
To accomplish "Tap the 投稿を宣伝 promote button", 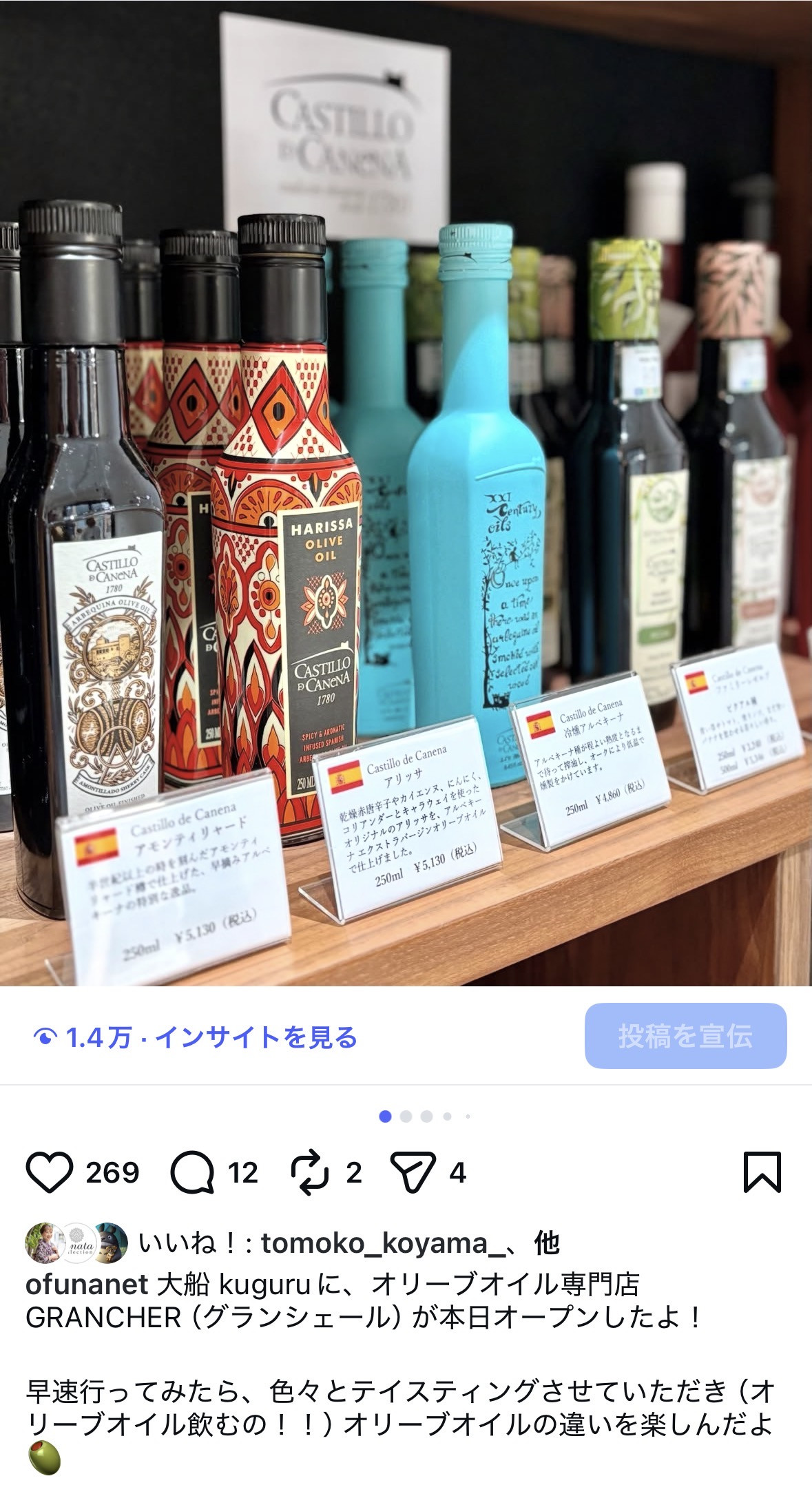I will click(685, 1036).
